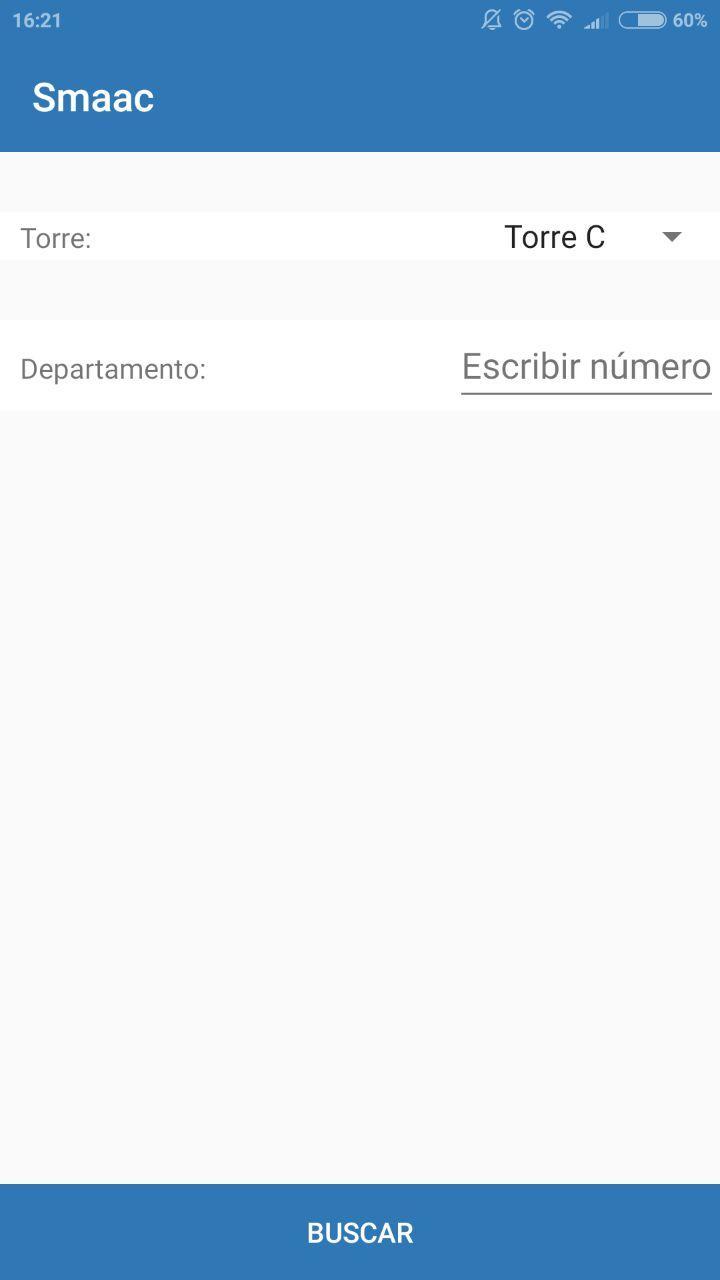Click the Departamento label
This screenshot has width=720, height=1280.
point(113,368)
